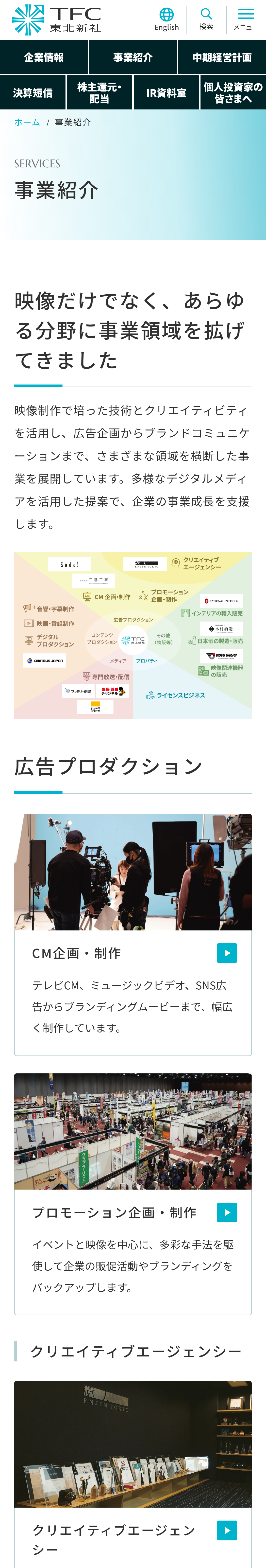View 株主還元・配当 page
Screen dimensions: 266x1568
pos(99,92)
